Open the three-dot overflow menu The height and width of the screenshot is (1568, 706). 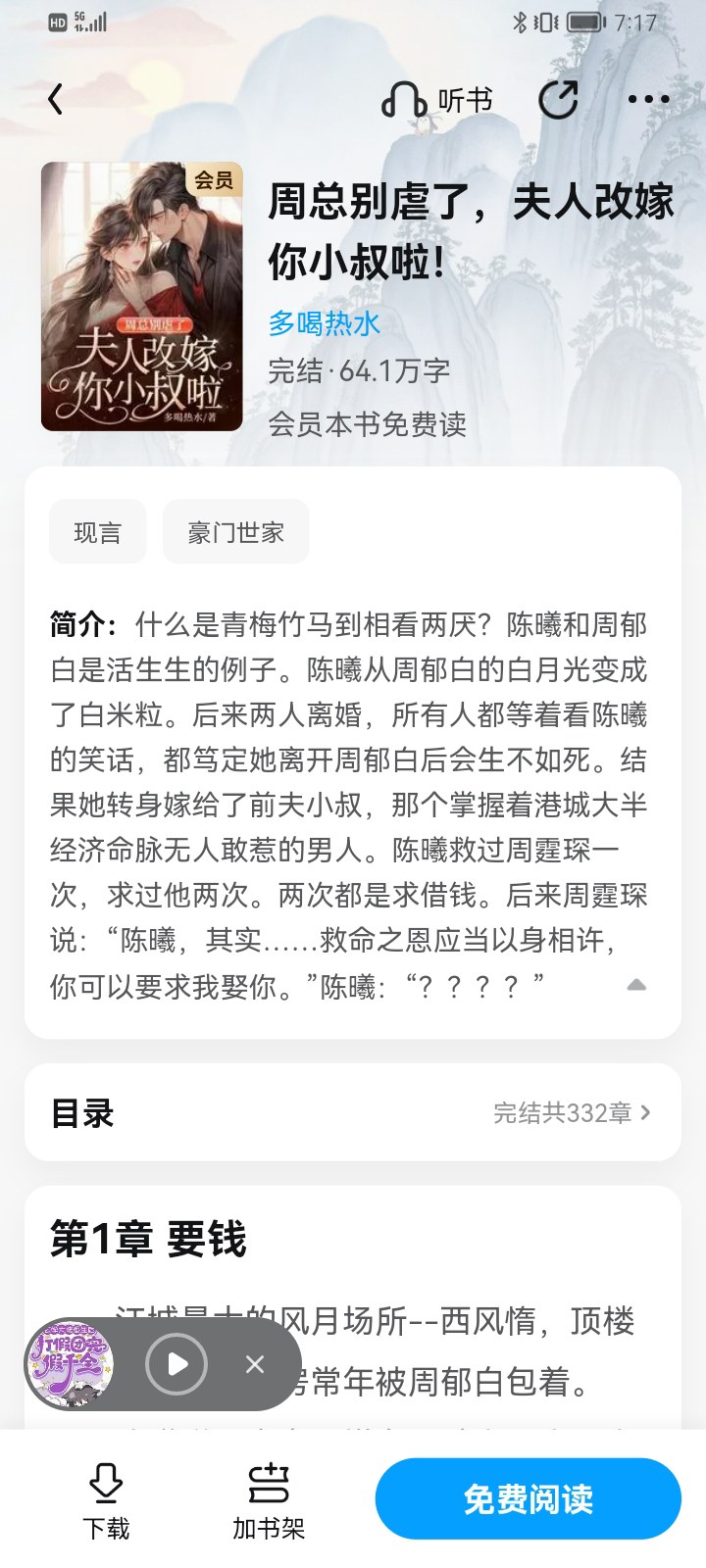tap(648, 99)
